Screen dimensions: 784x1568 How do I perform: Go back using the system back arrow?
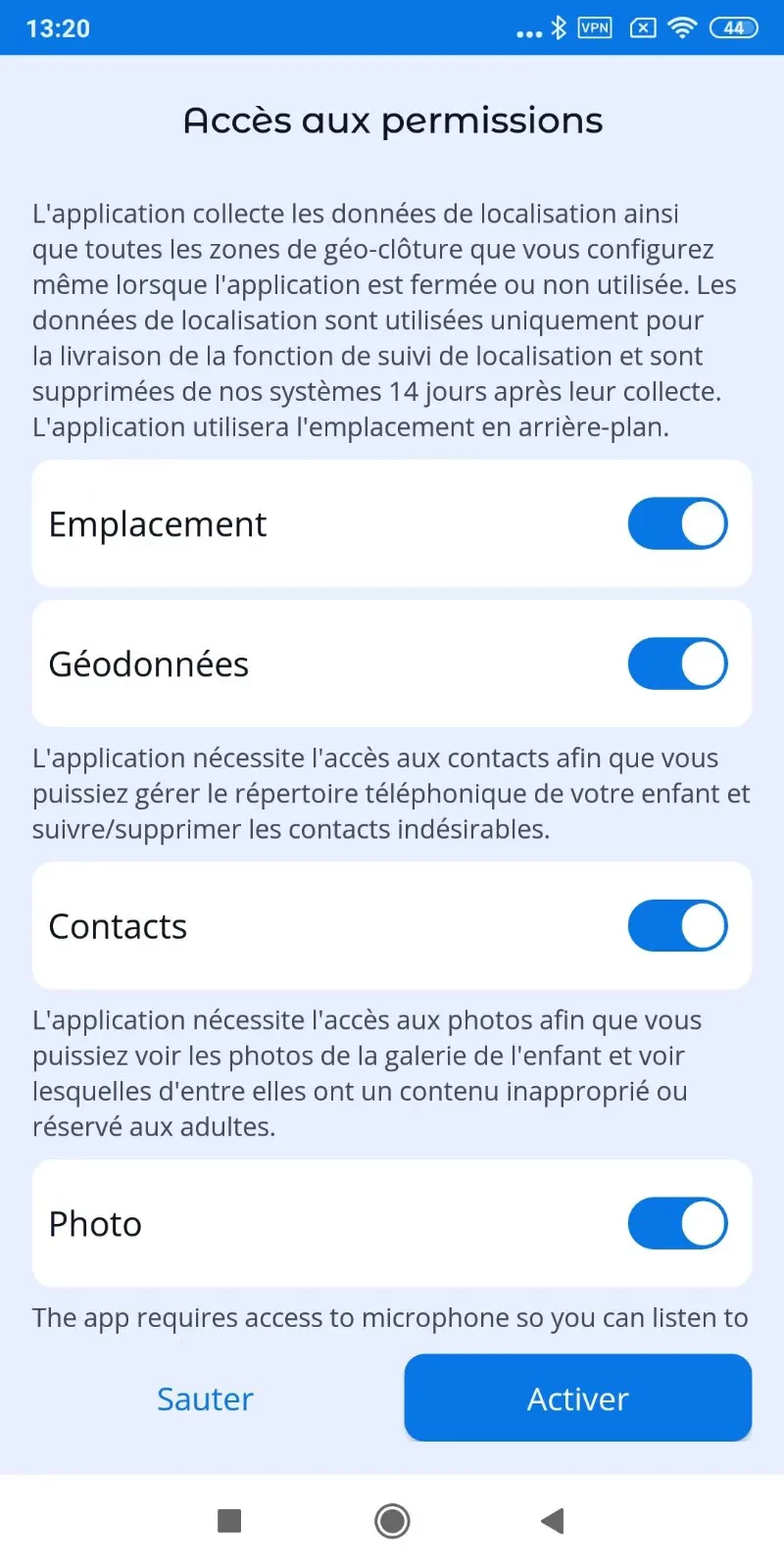(553, 1521)
